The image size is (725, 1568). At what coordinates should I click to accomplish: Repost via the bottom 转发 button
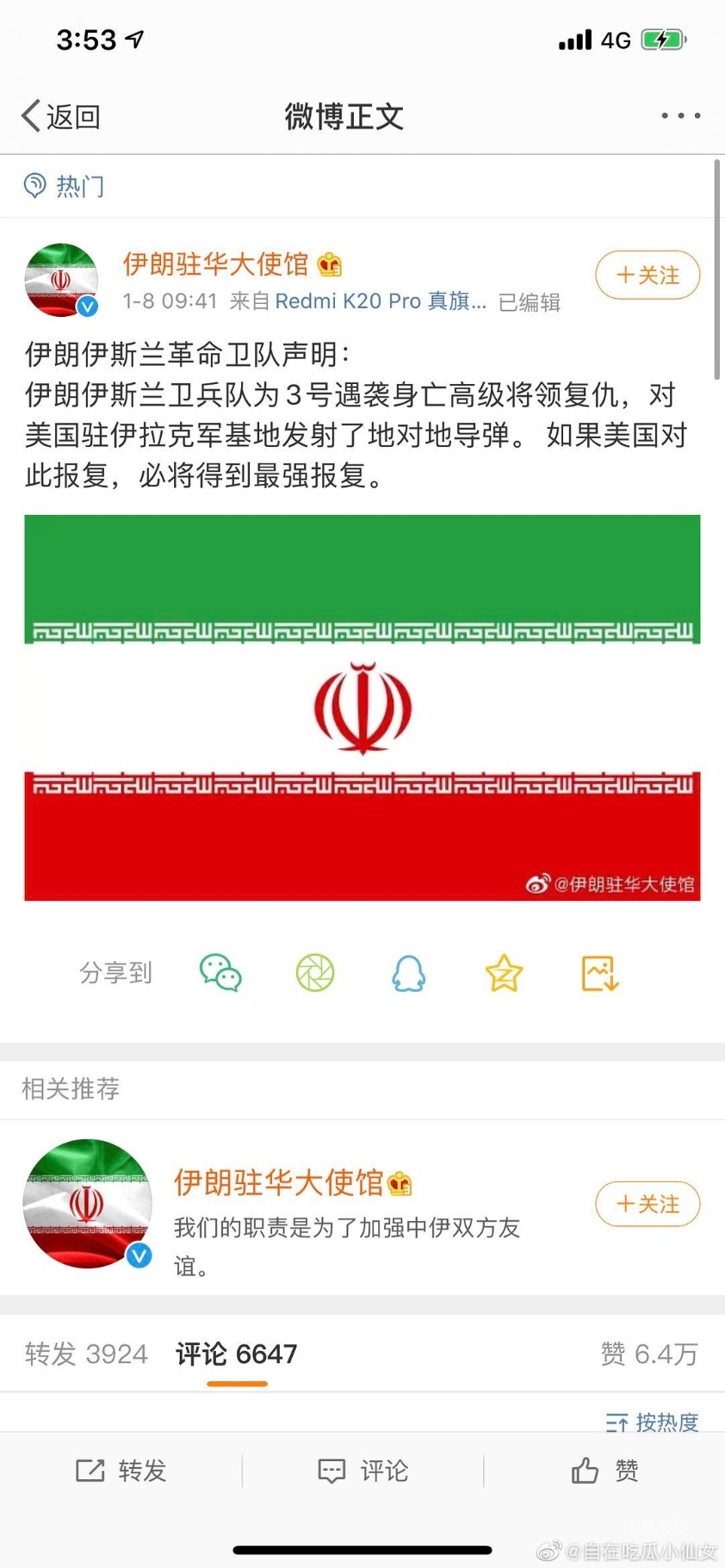click(121, 1471)
